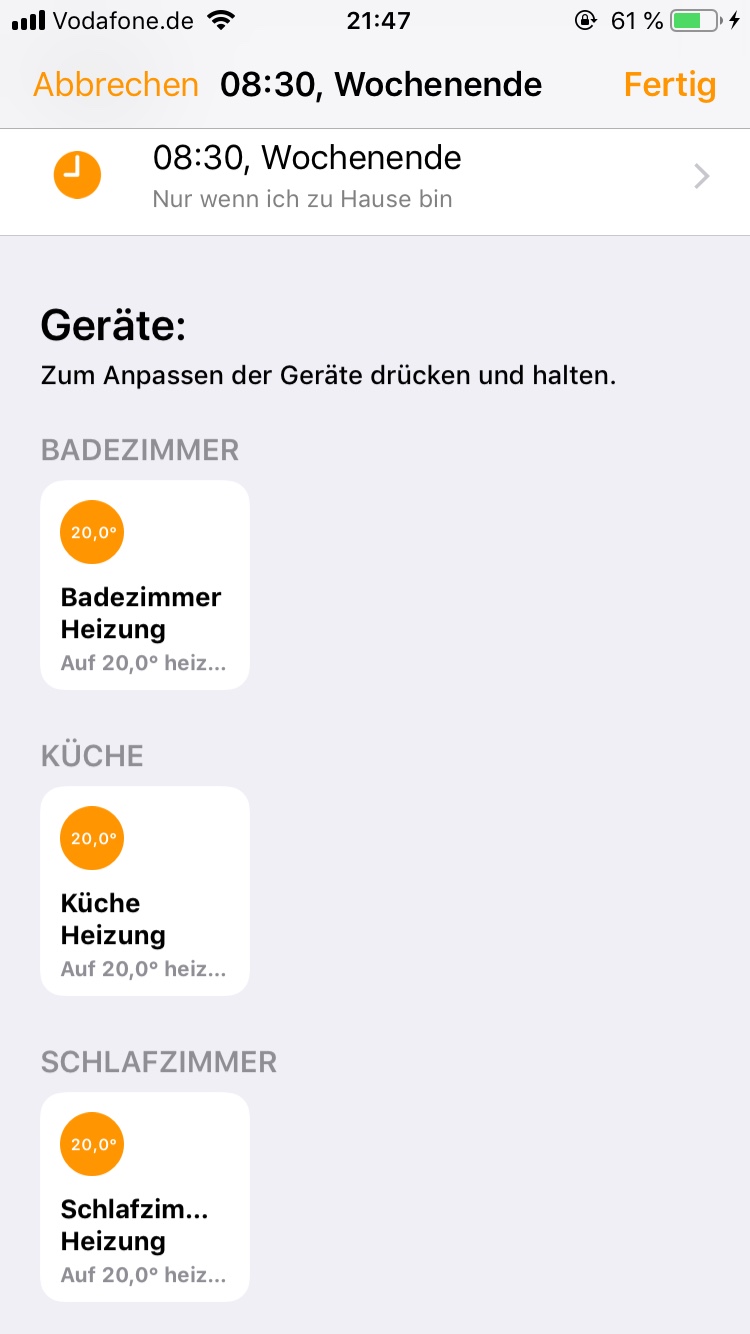Select the Badezimmer Heizung tile
Image resolution: width=750 pixels, height=1334 pixels.
pyautogui.click(x=144, y=585)
